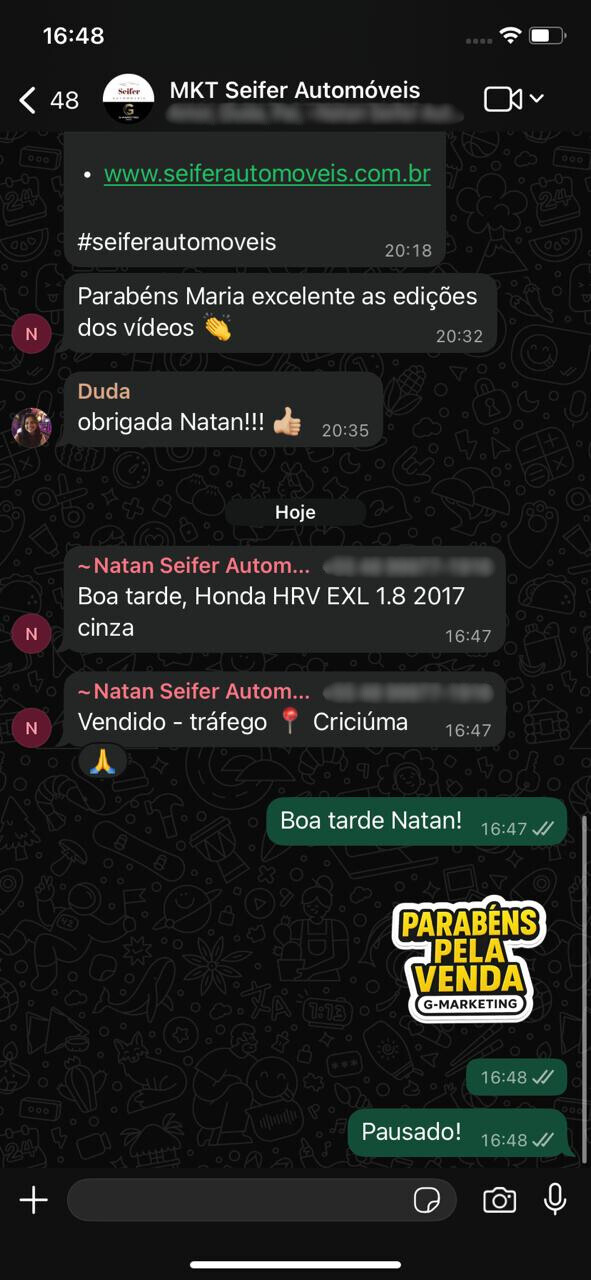591x1280 pixels.
Task: Open the attachment plus menu
Action: (x=34, y=1200)
